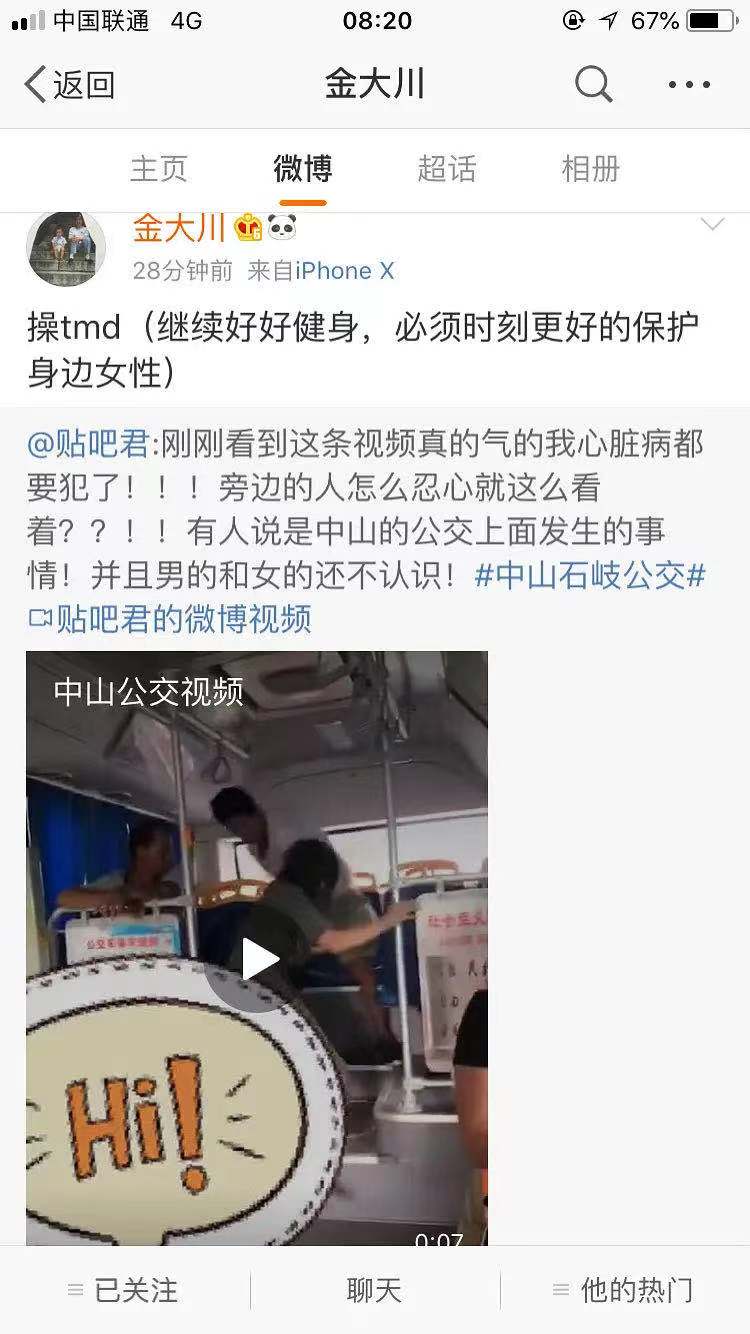Tap 金大川's profile avatar on post
The height and width of the screenshot is (1334, 750).
(66, 248)
